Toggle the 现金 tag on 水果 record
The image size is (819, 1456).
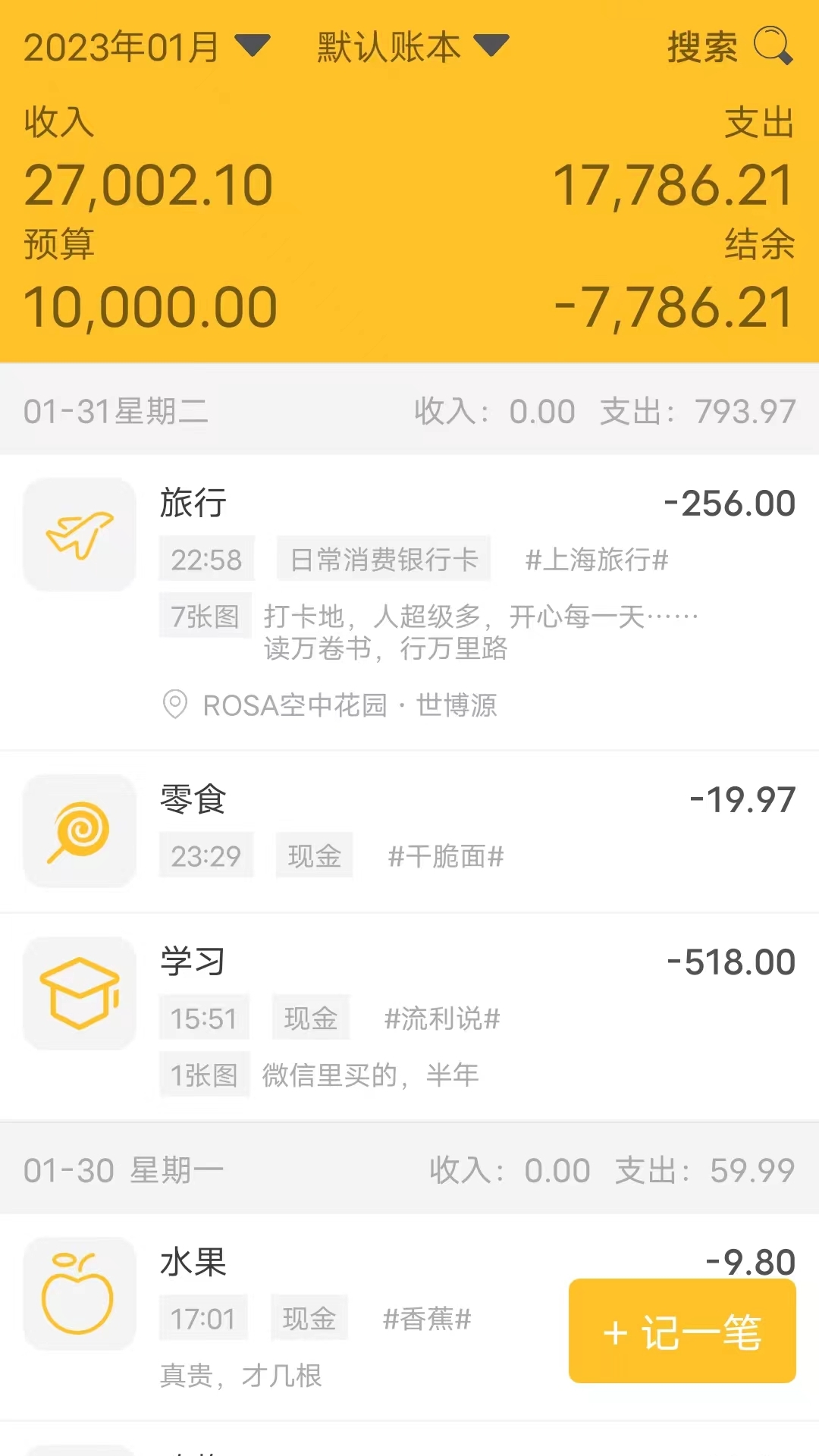pos(309,1319)
